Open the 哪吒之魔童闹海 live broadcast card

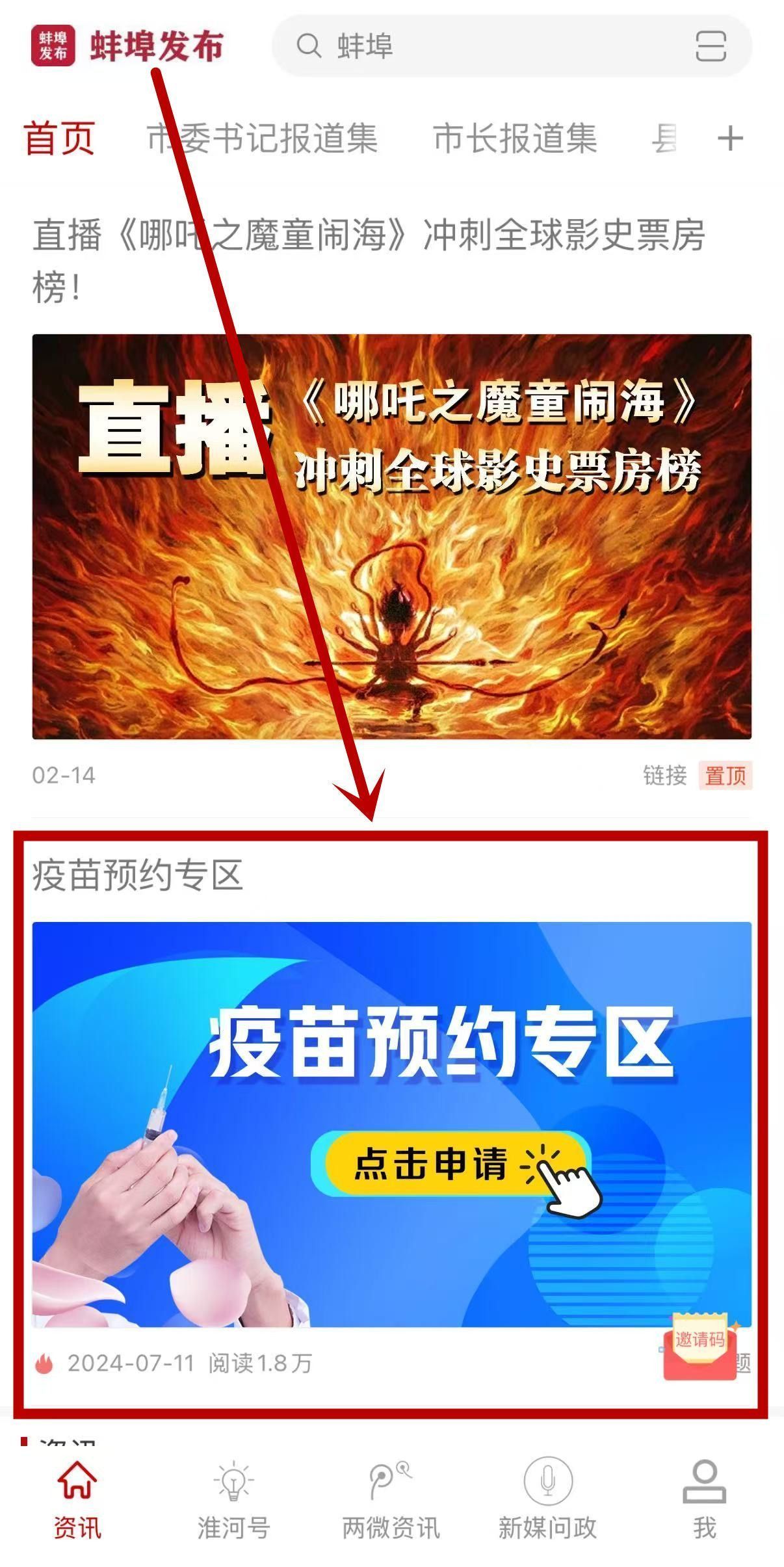pos(391,536)
